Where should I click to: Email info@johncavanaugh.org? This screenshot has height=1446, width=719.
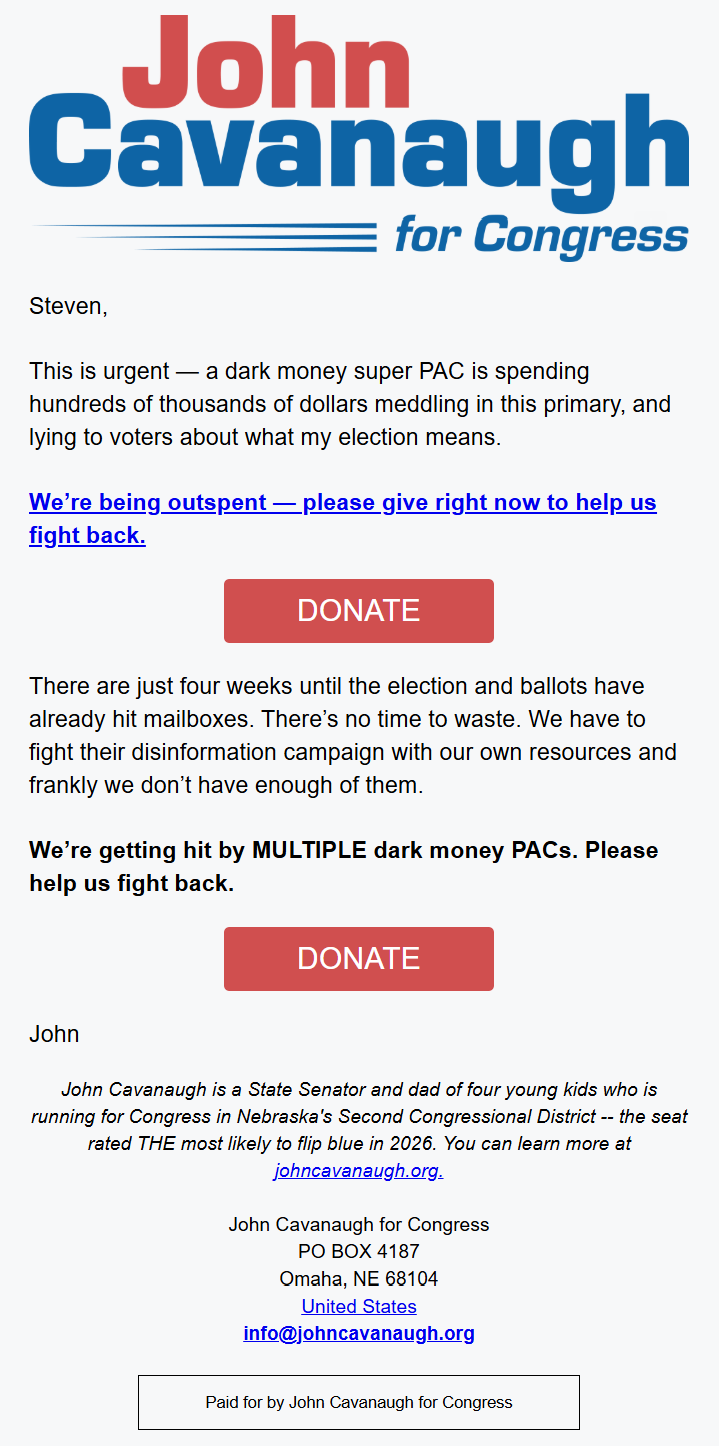(359, 1333)
